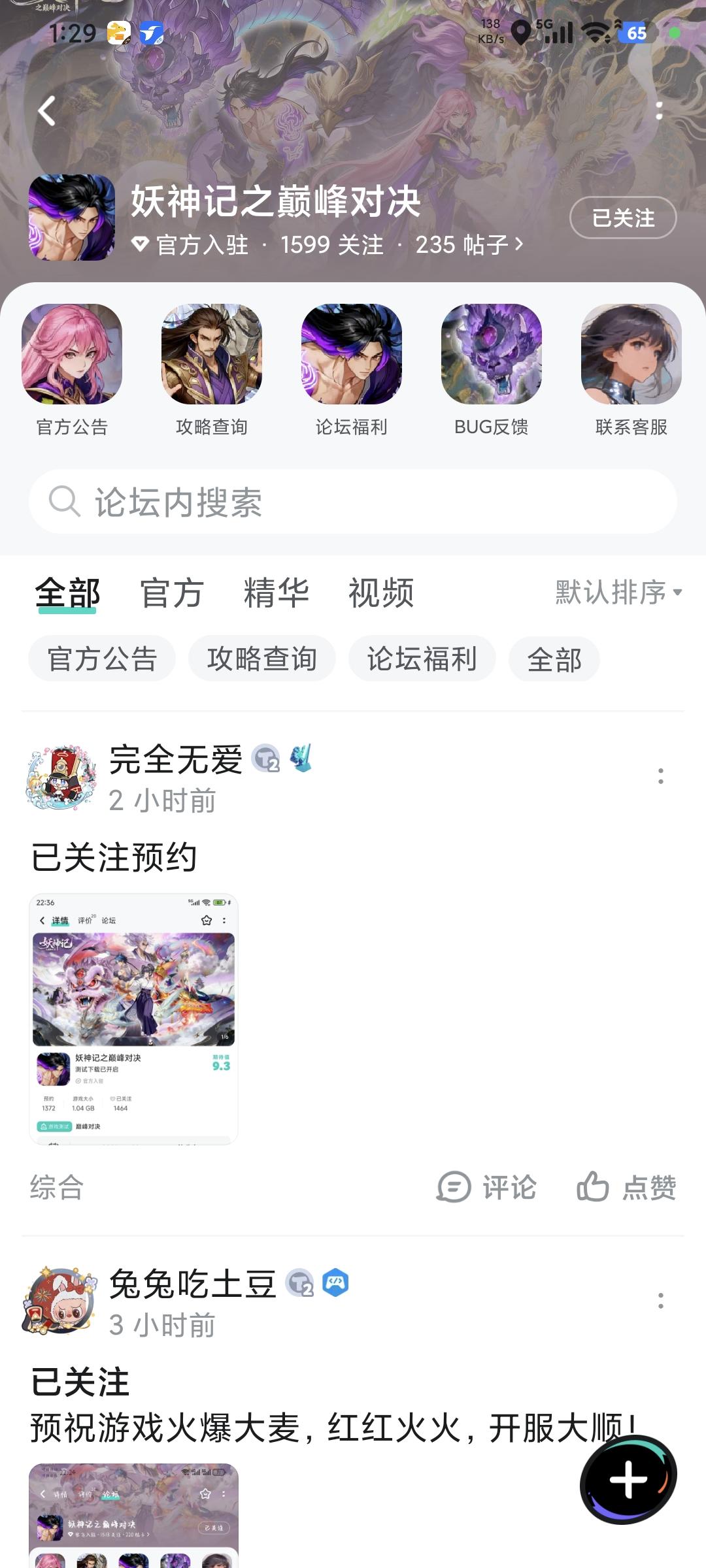Switch to the 精华 tab
This screenshot has width=706, height=1568.
(x=276, y=593)
